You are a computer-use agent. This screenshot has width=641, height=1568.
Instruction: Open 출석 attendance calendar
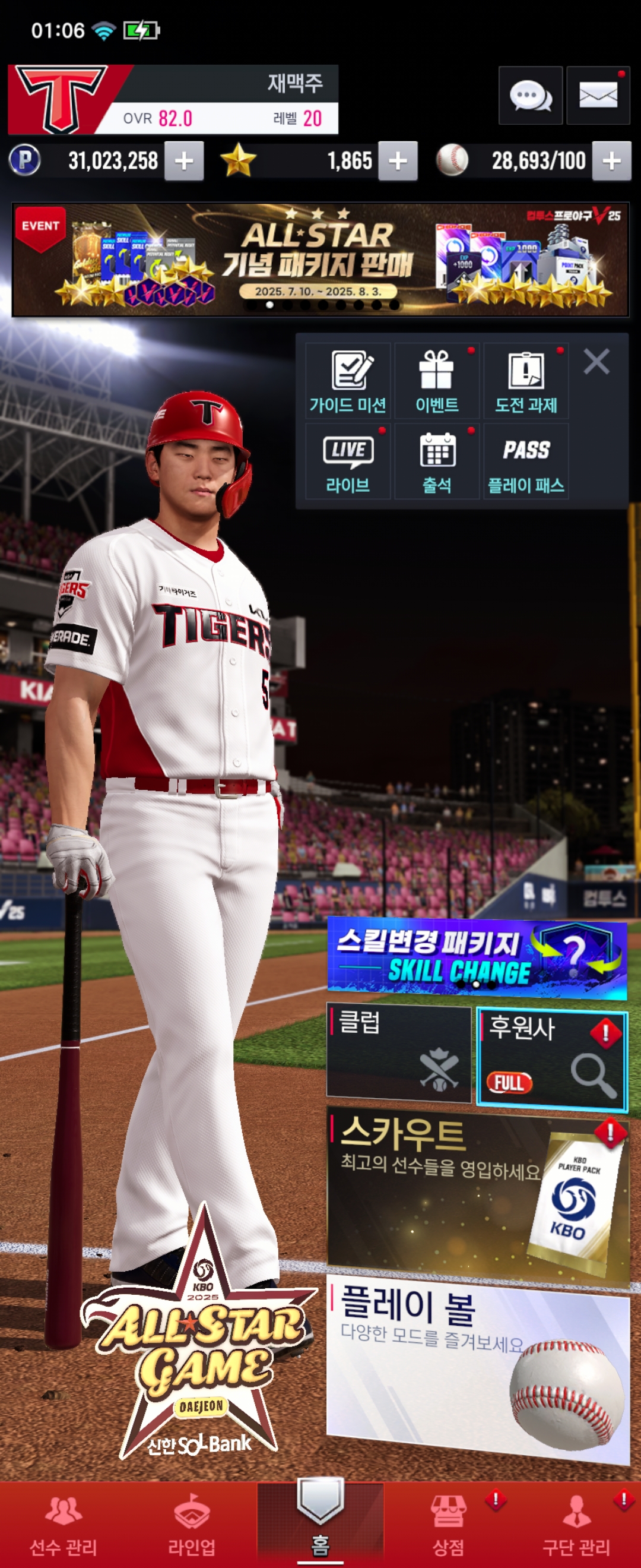tap(437, 462)
